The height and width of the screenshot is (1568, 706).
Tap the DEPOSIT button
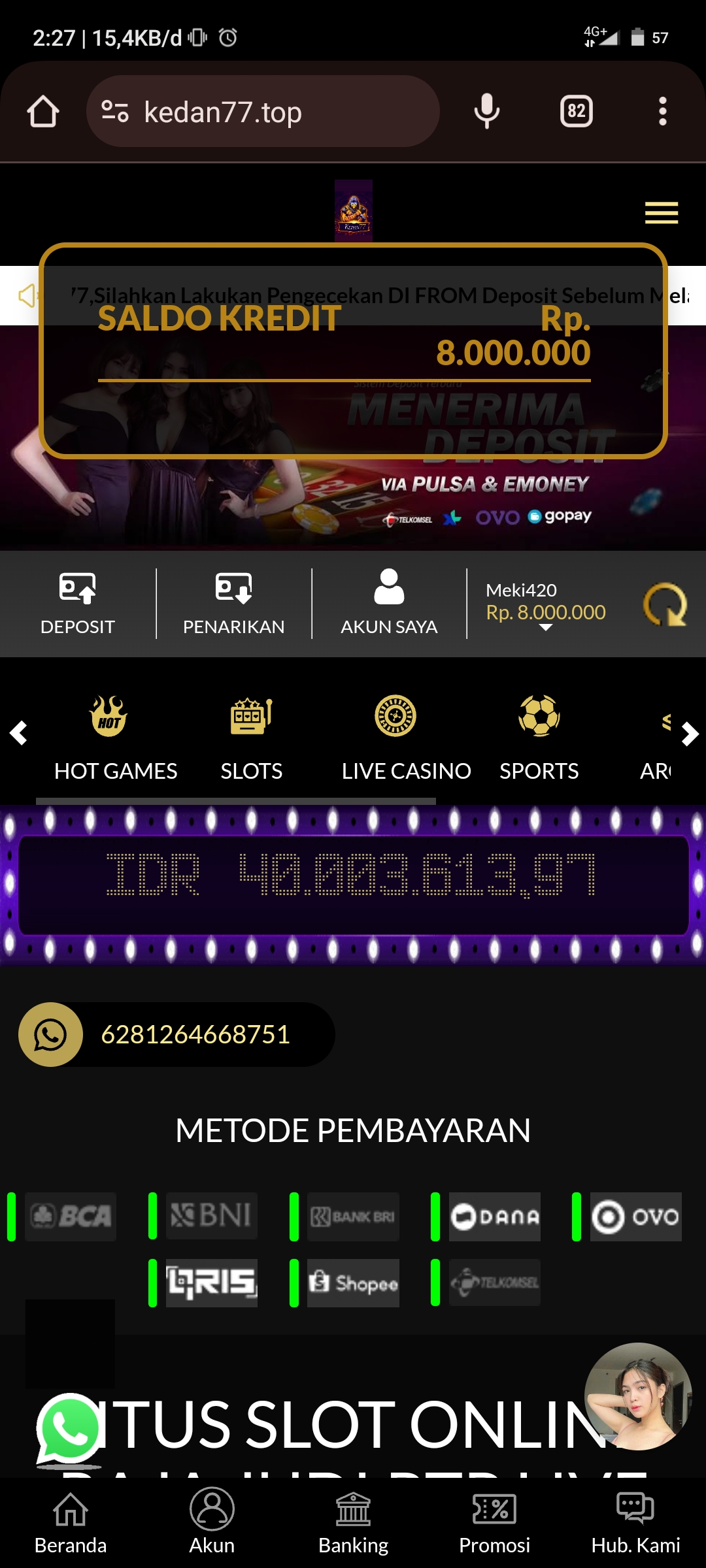(78, 604)
